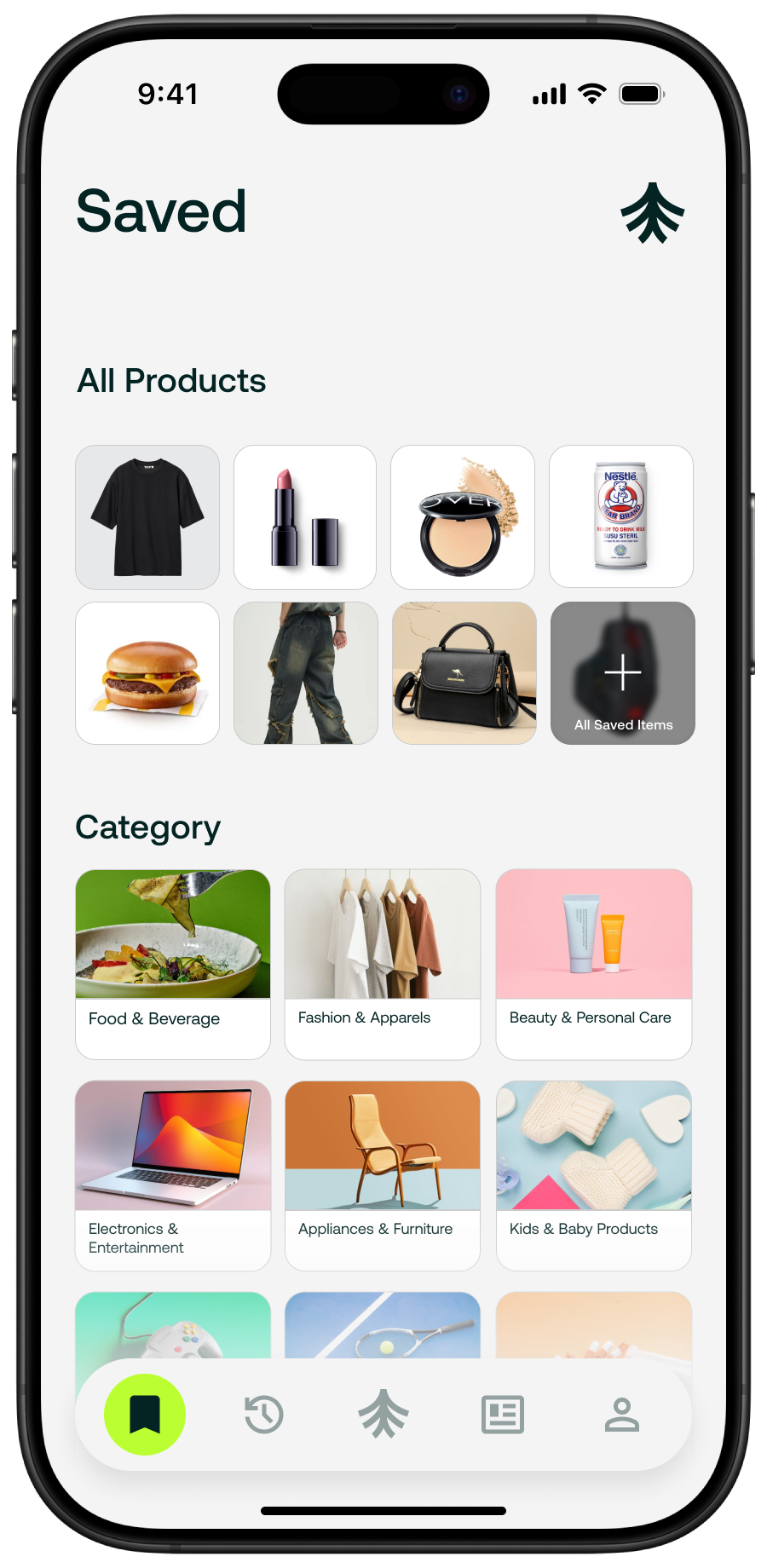The width and height of the screenshot is (767, 1568).
Task: Open the saved cheeseburger item
Action: point(147,673)
